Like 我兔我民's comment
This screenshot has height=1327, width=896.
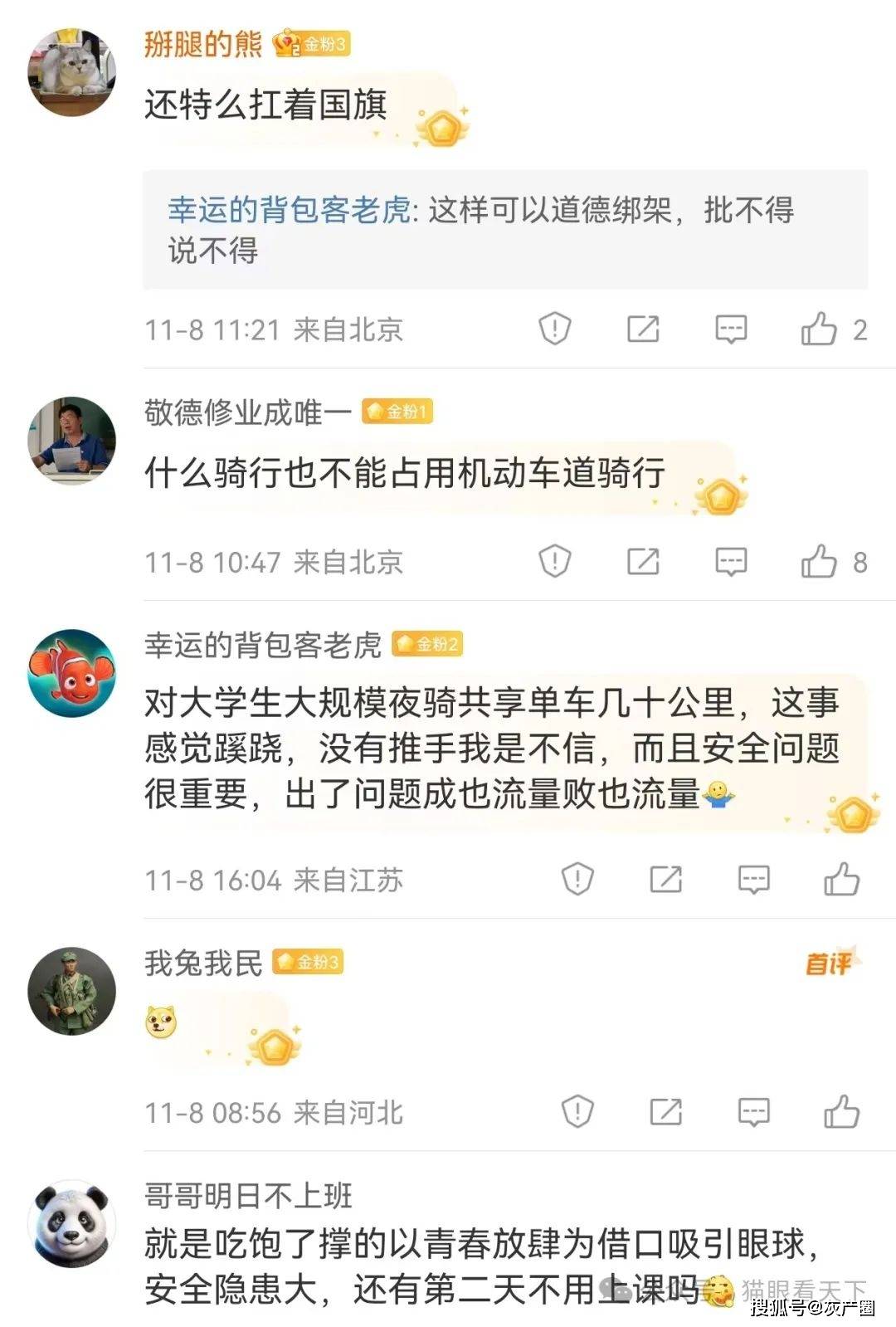tap(841, 1112)
